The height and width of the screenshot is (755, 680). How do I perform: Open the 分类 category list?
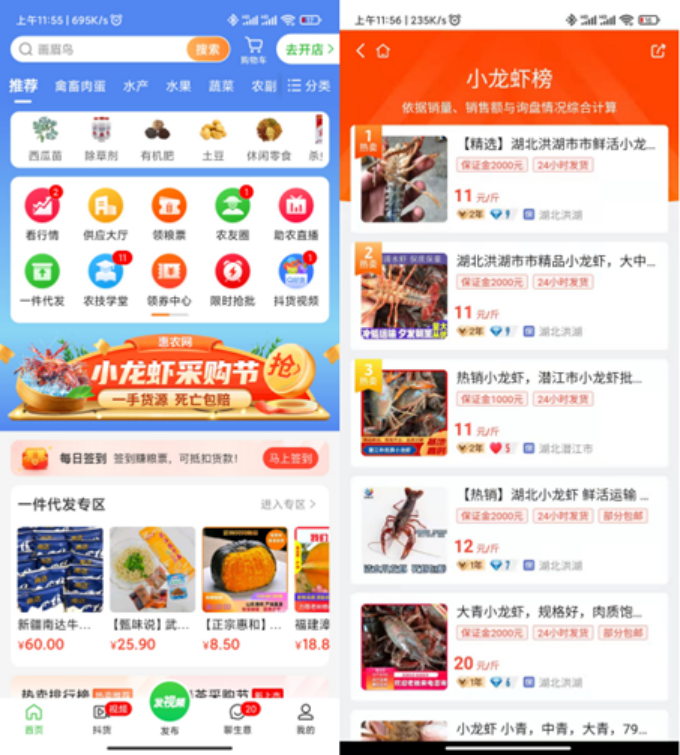pyautogui.click(x=309, y=86)
